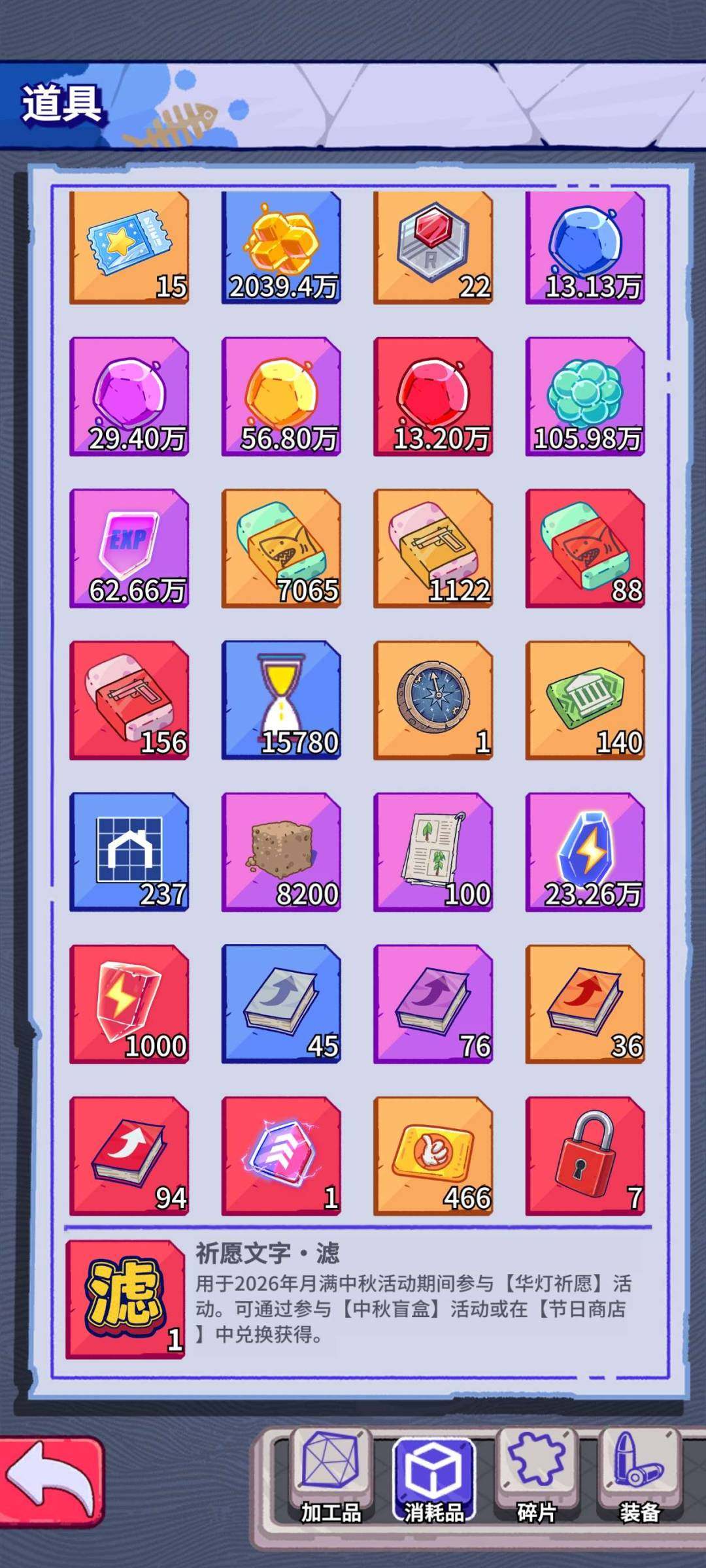Screen dimensions: 706x1568
Task: Tap the red padlock item with 7
Action: [585, 1156]
